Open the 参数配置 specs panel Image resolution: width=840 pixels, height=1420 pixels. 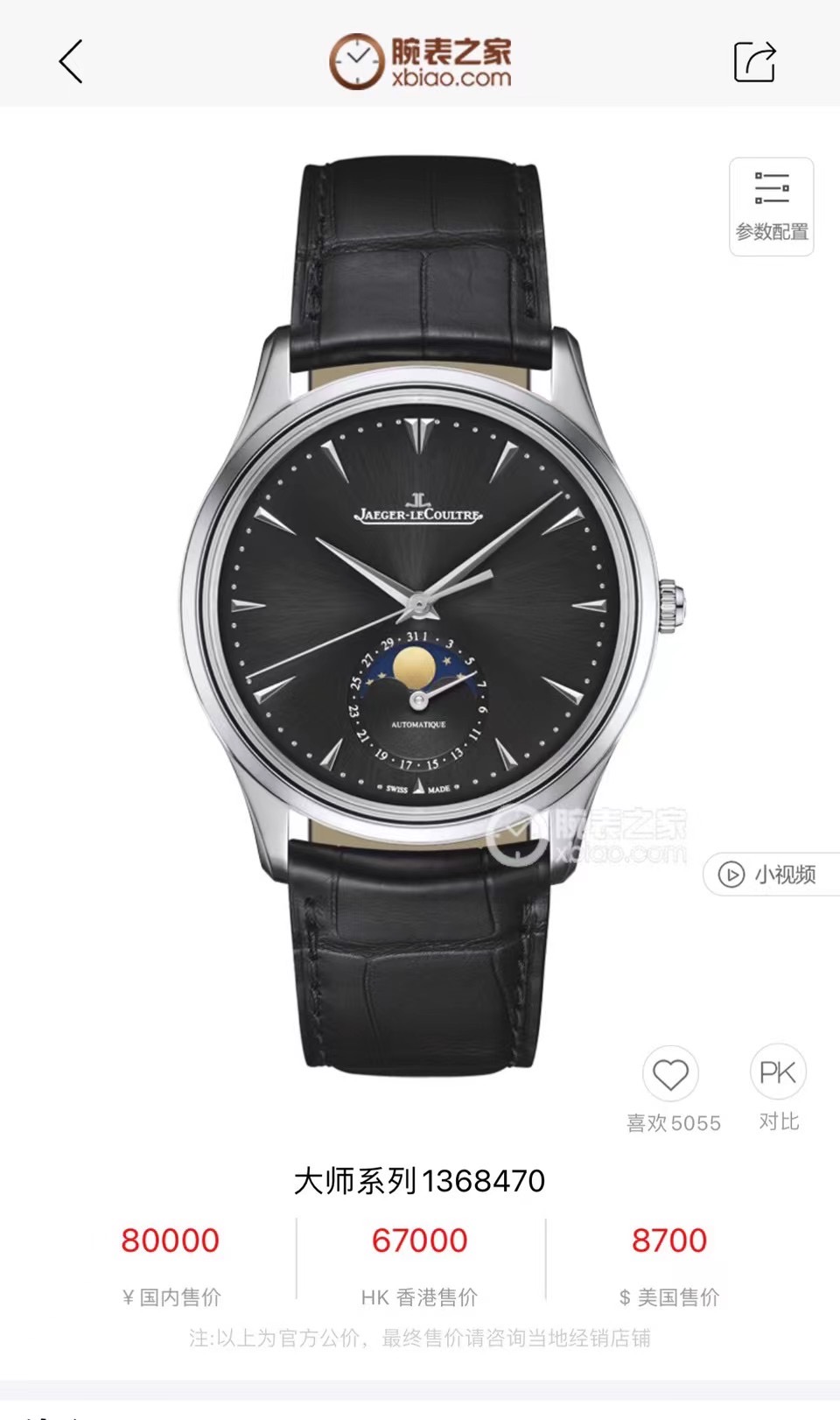point(771,207)
